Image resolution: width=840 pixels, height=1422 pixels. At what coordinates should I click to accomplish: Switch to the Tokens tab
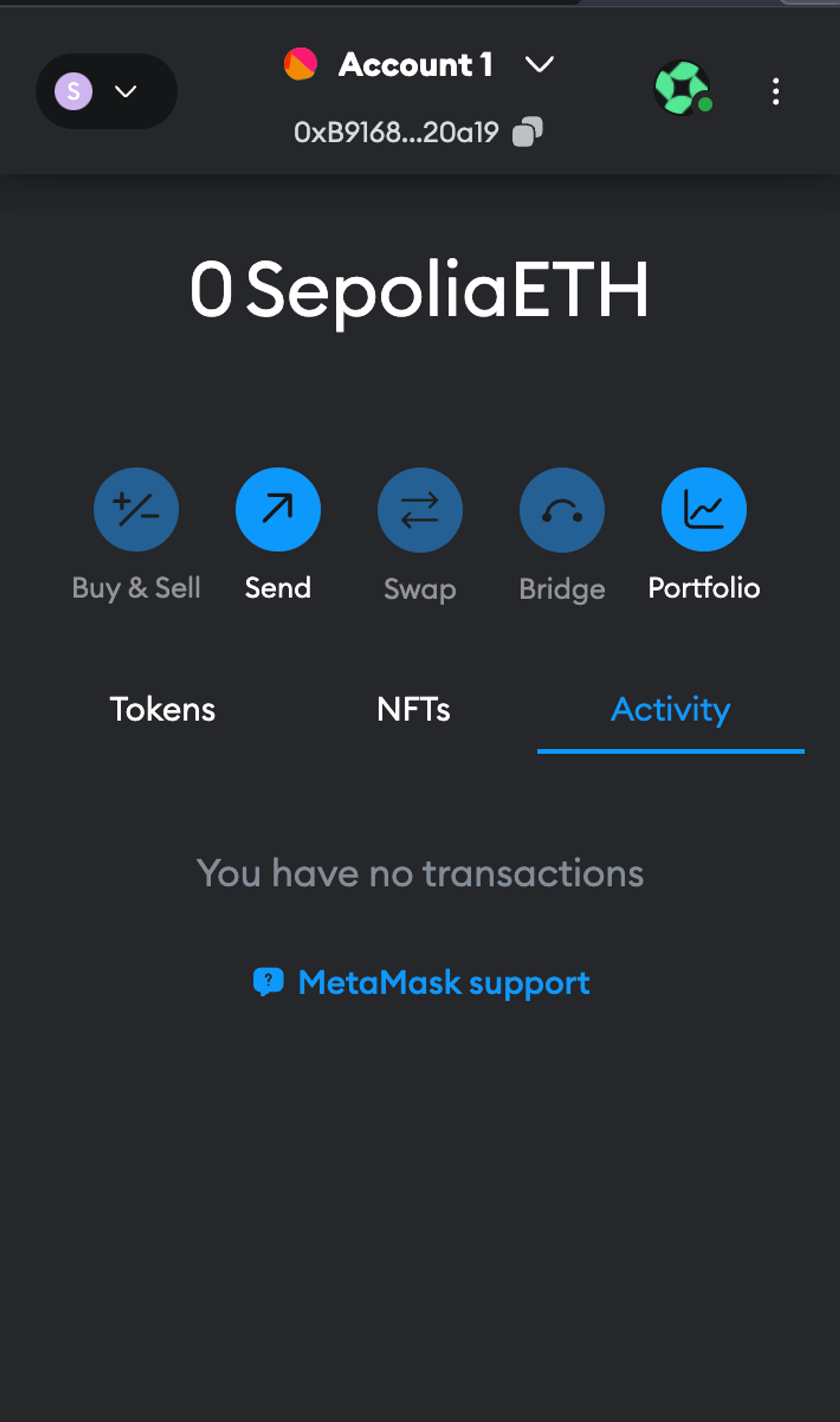(163, 710)
